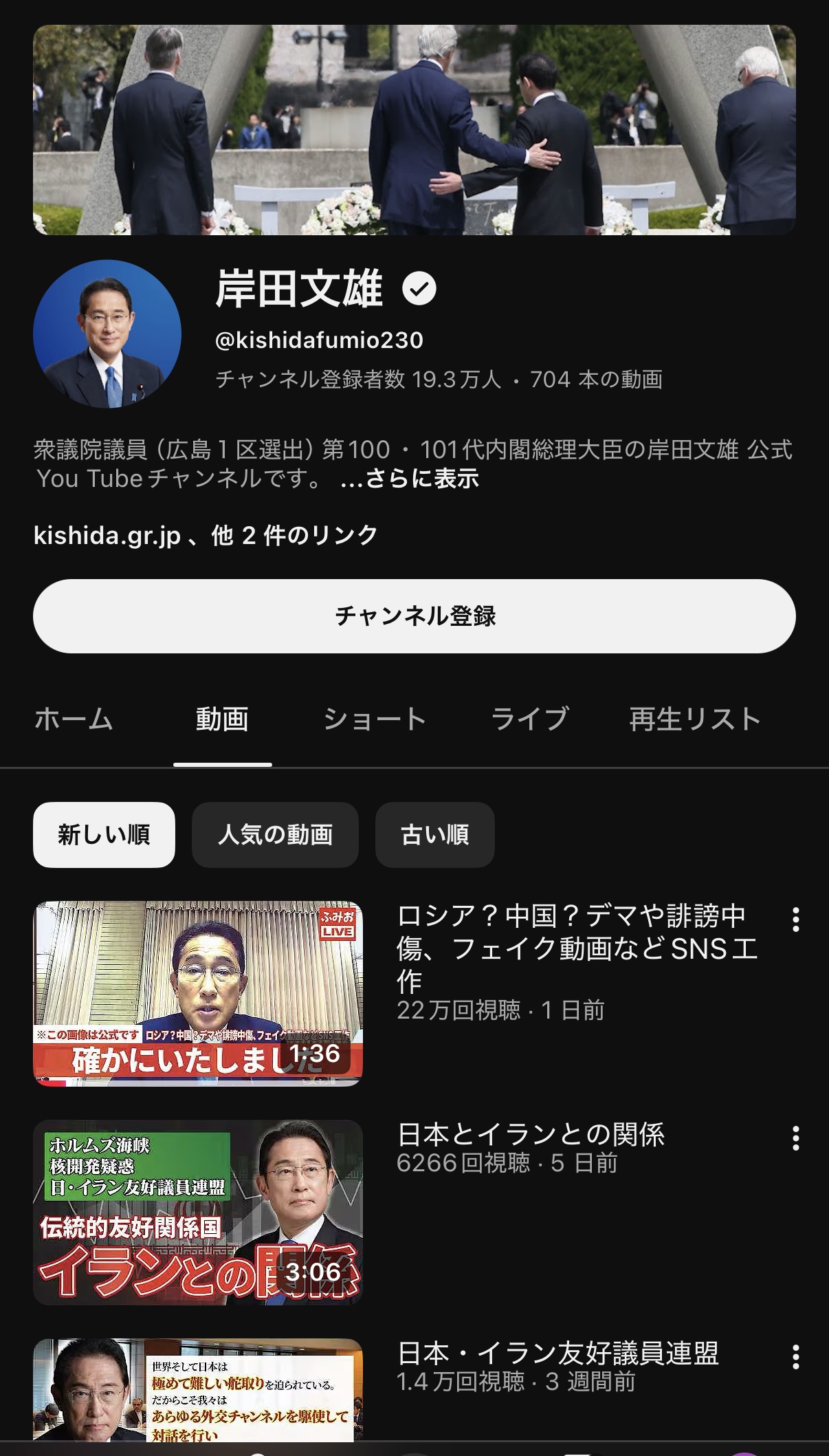Subscribe with the チャンネル登録 button
829x1456 pixels.
pyautogui.click(x=414, y=616)
